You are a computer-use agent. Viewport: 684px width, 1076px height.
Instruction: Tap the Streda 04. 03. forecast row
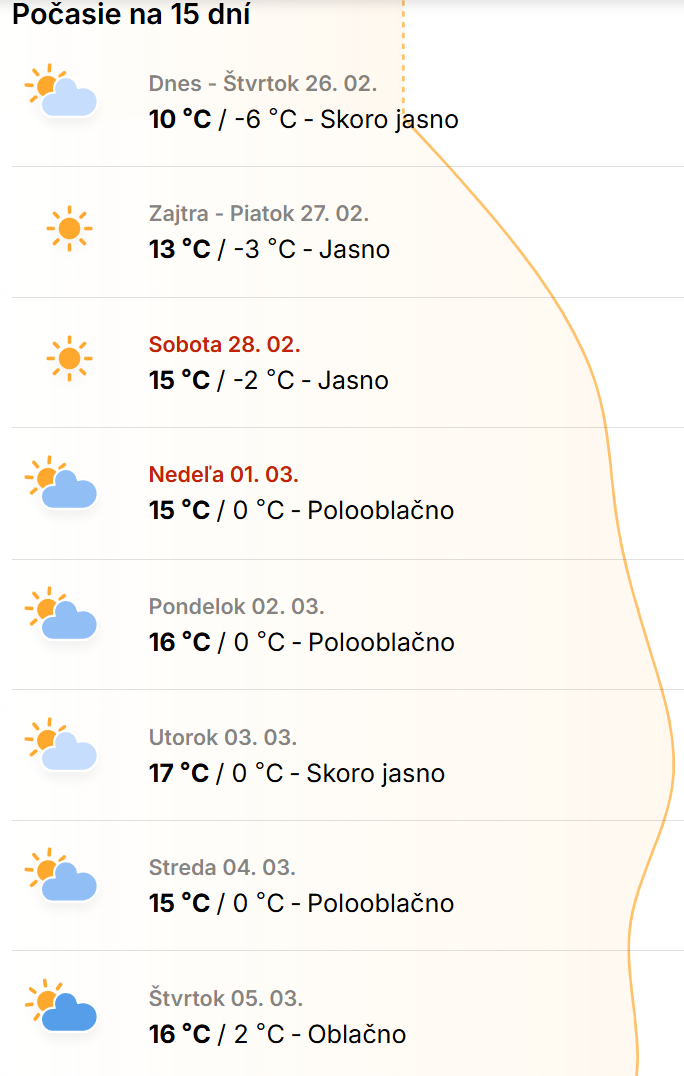301,886
